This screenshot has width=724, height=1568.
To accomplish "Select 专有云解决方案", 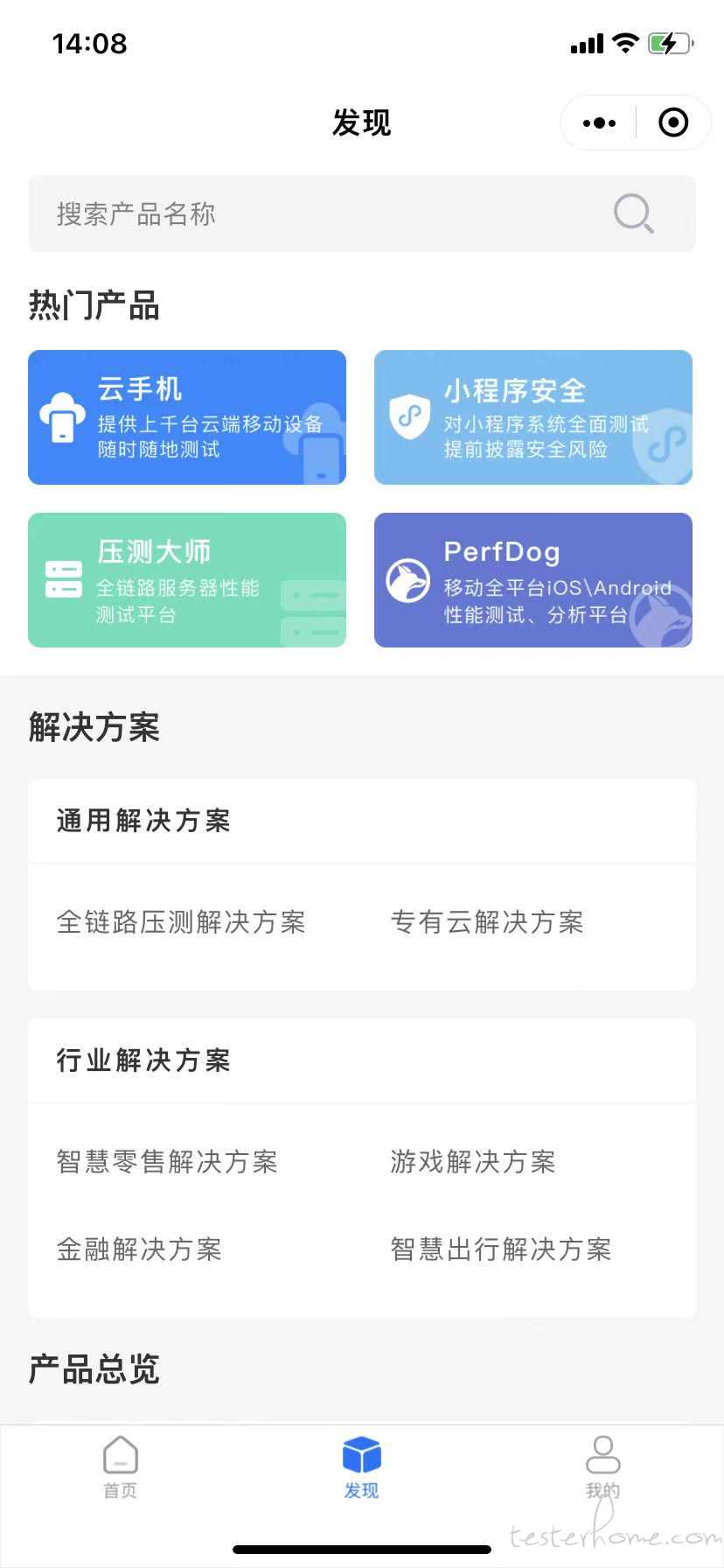I will (487, 922).
